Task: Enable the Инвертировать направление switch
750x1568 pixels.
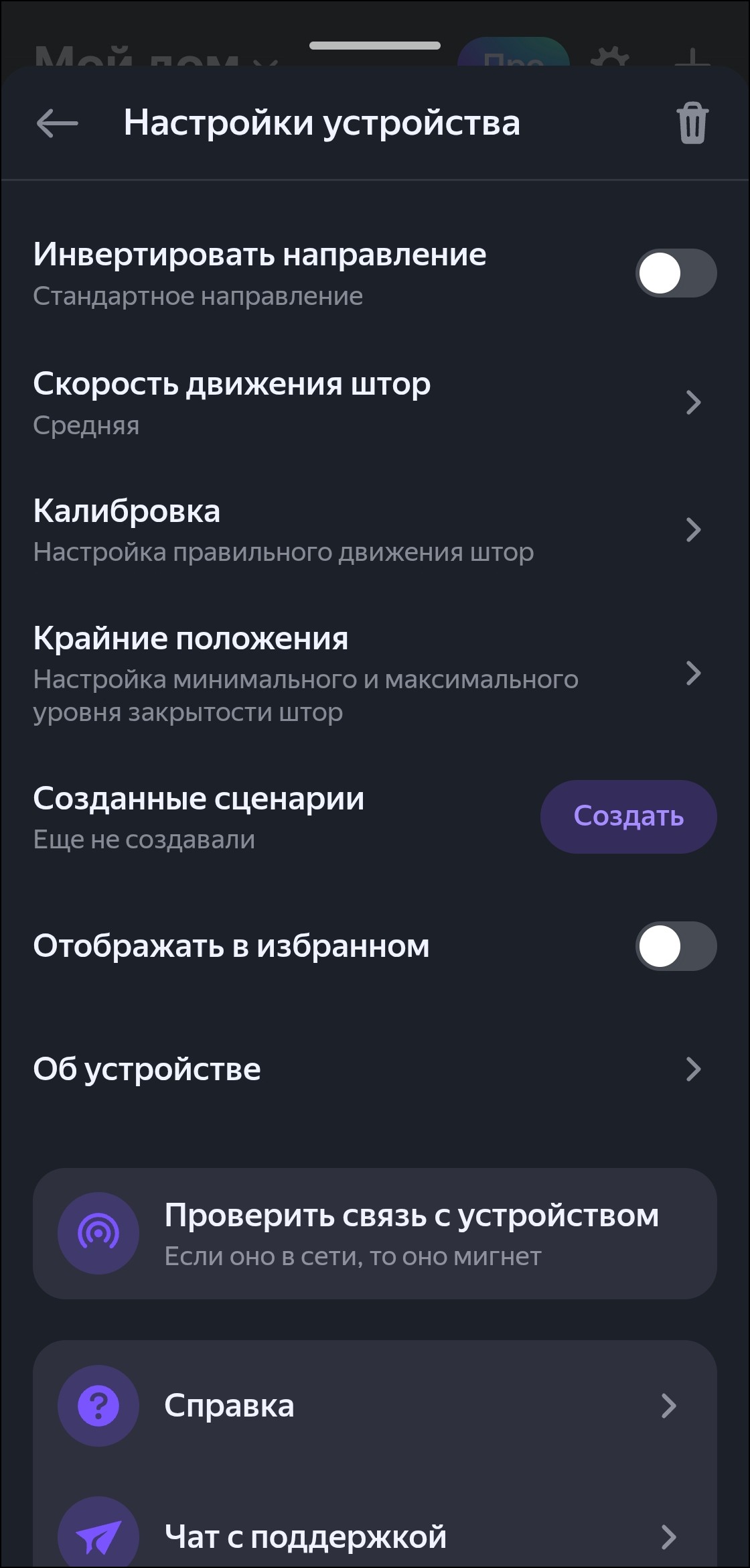Action: tap(676, 273)
